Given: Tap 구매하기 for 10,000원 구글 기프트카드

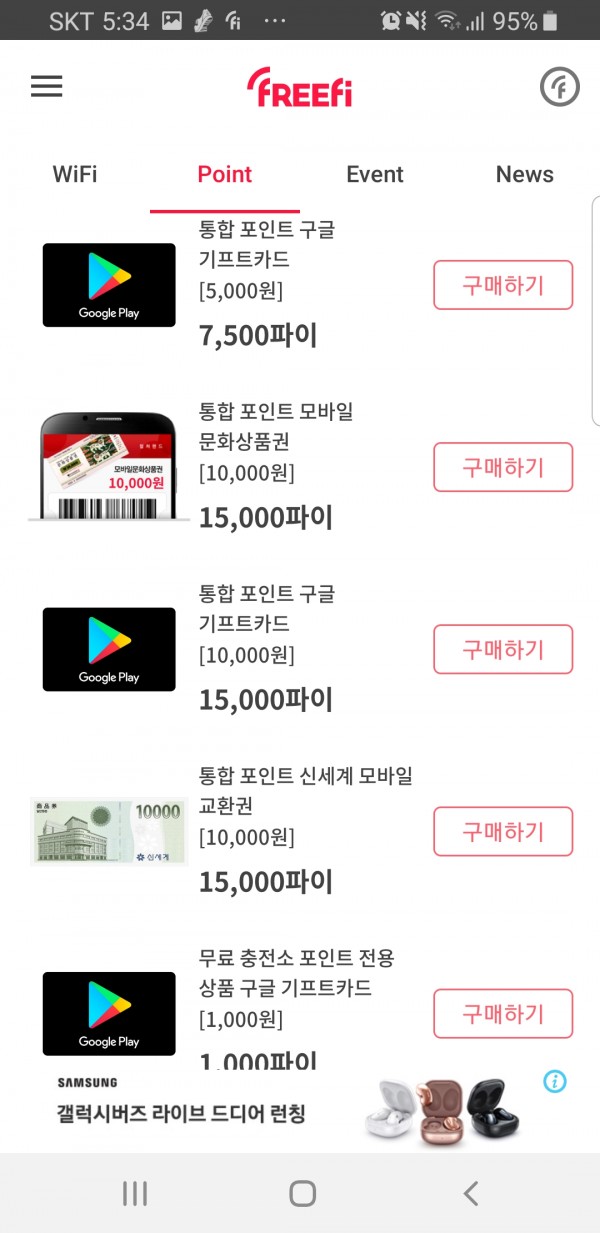Looking at the screenshot, I should (503, 650).
